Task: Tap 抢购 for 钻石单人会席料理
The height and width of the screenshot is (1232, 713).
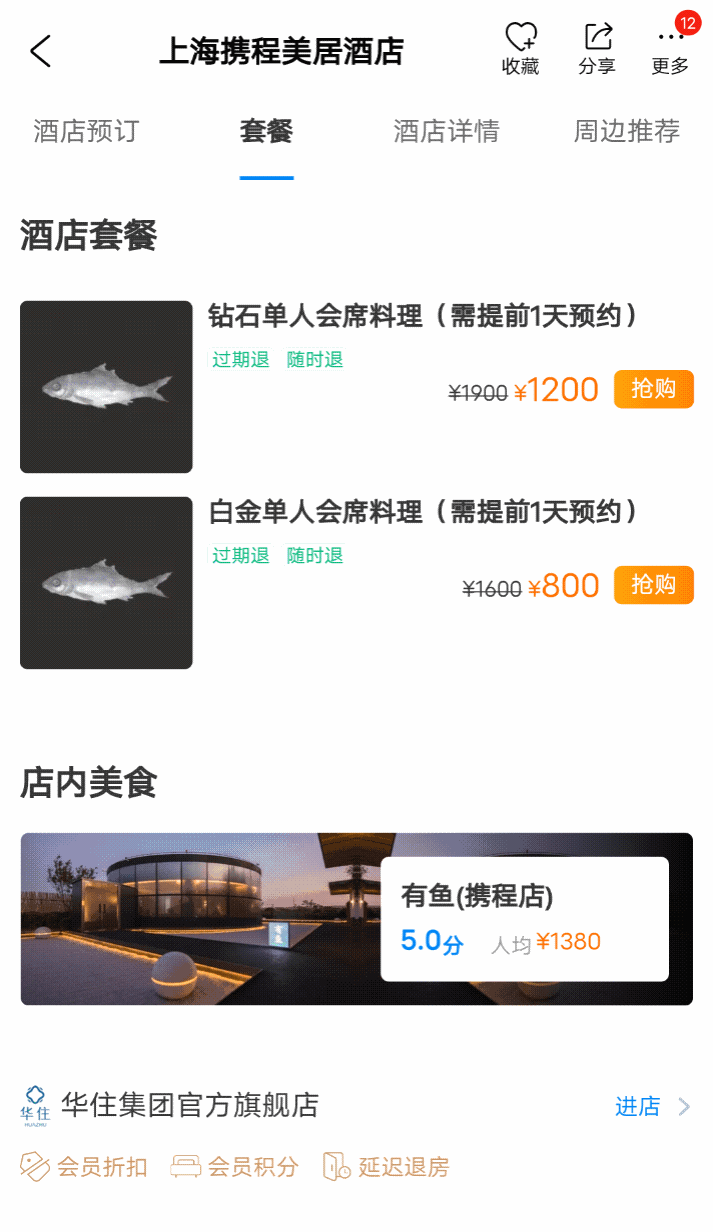Action: 653,389
